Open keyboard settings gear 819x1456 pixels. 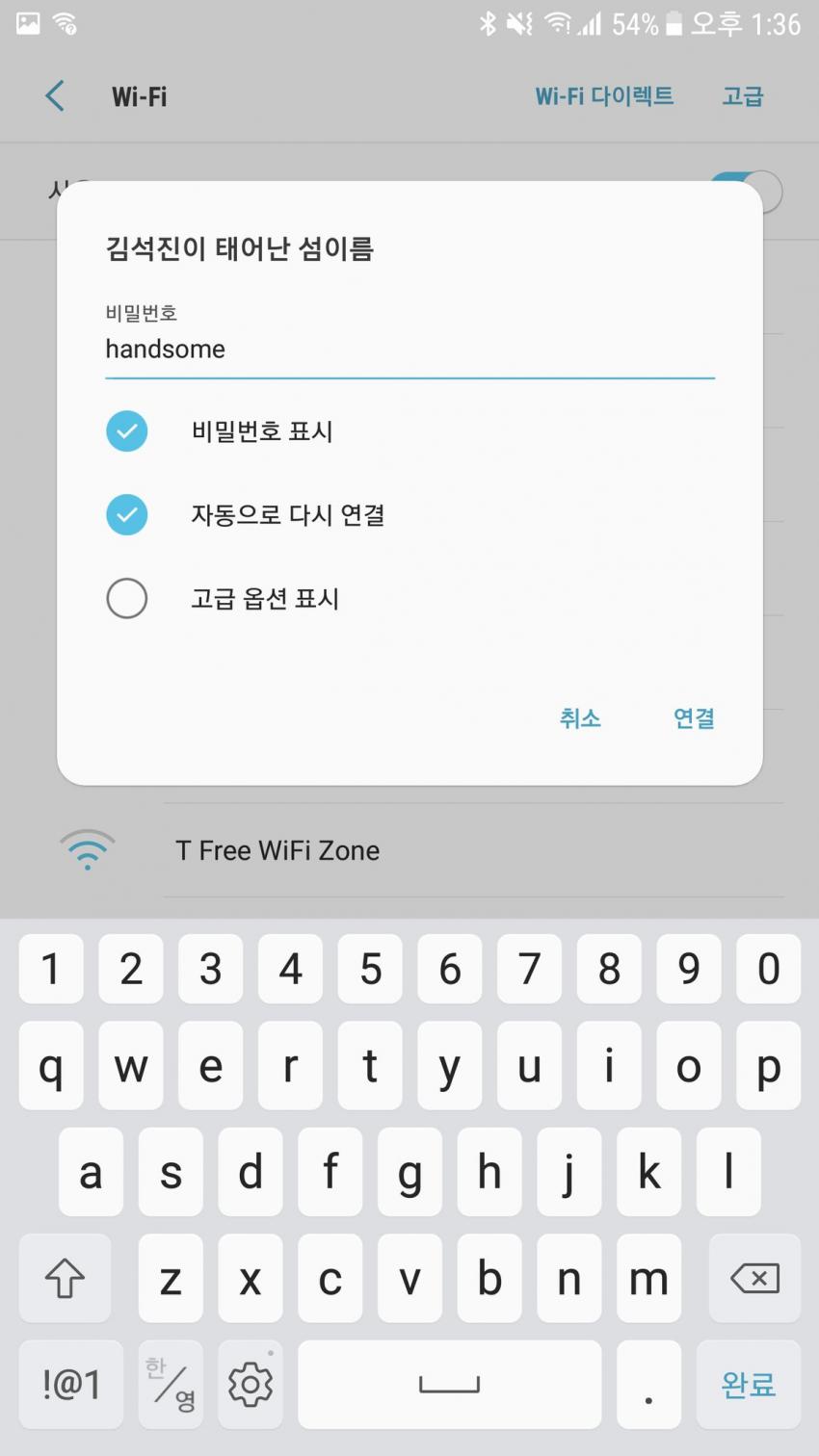coord(251,1385)
